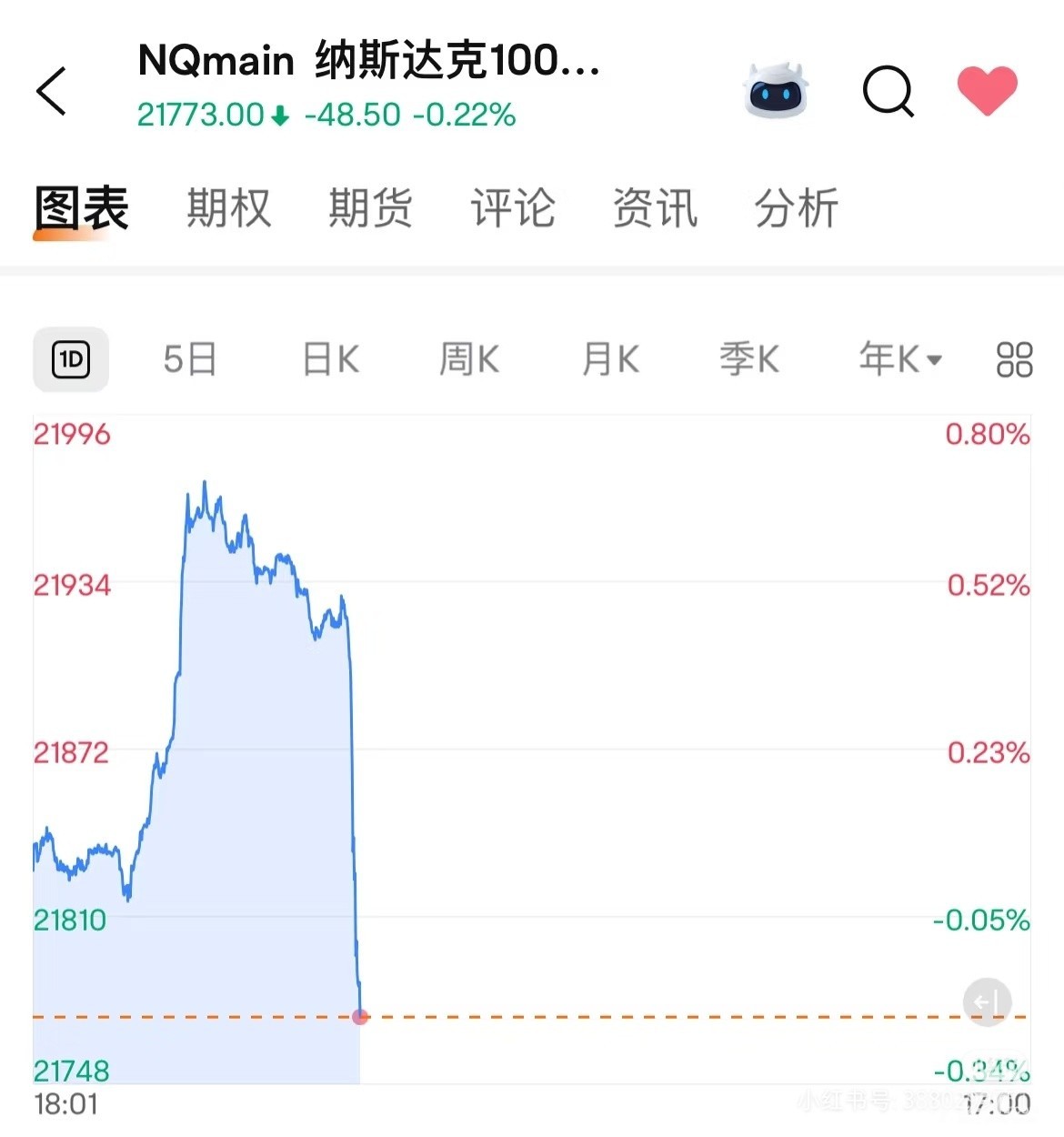Open the robot AI assistant

pos(776,90)
